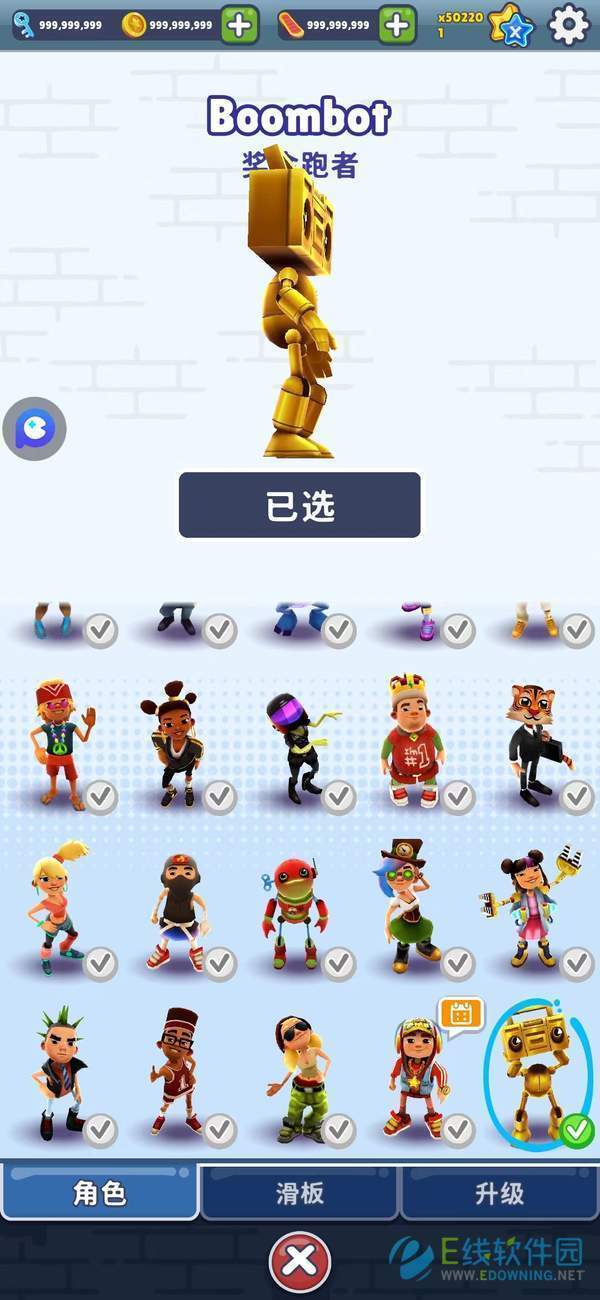Open the 角色 characters tab
Screen dimensions: 600x1300
100,1193
